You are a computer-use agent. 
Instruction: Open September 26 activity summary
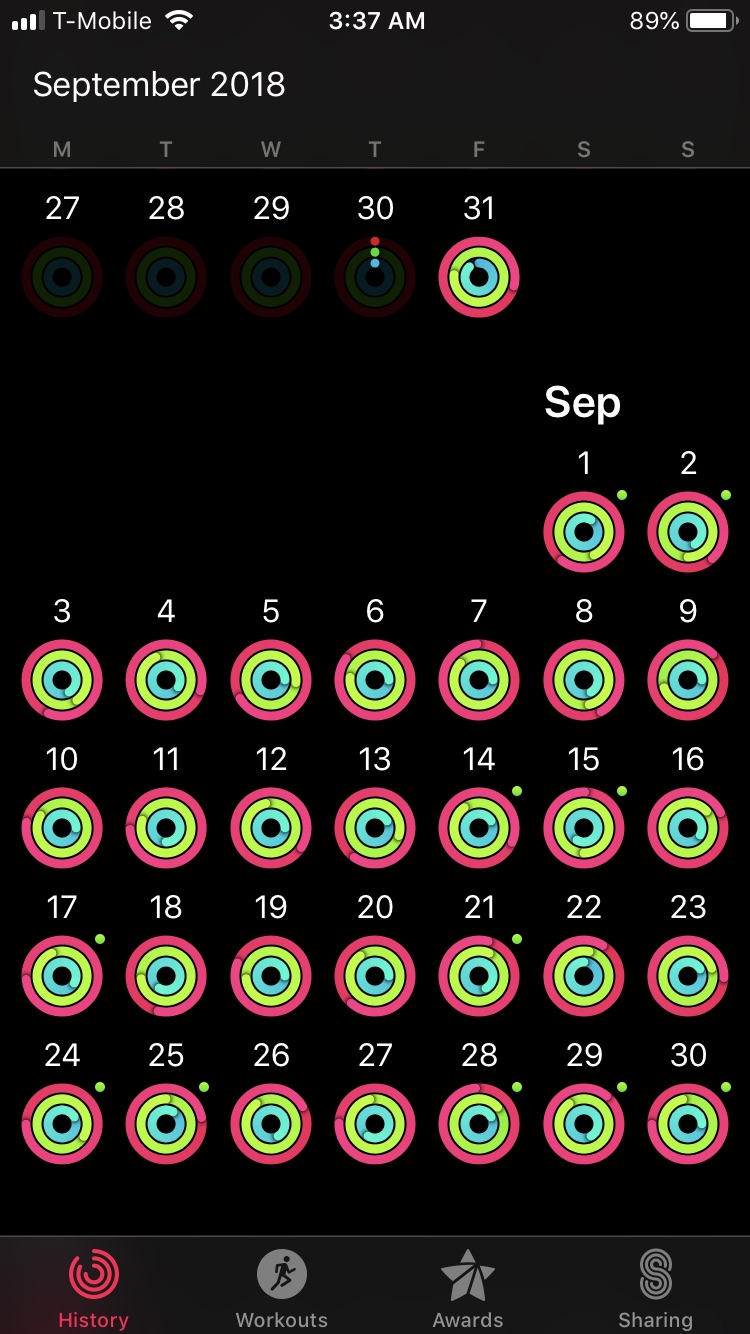[x=271, y=1124]
